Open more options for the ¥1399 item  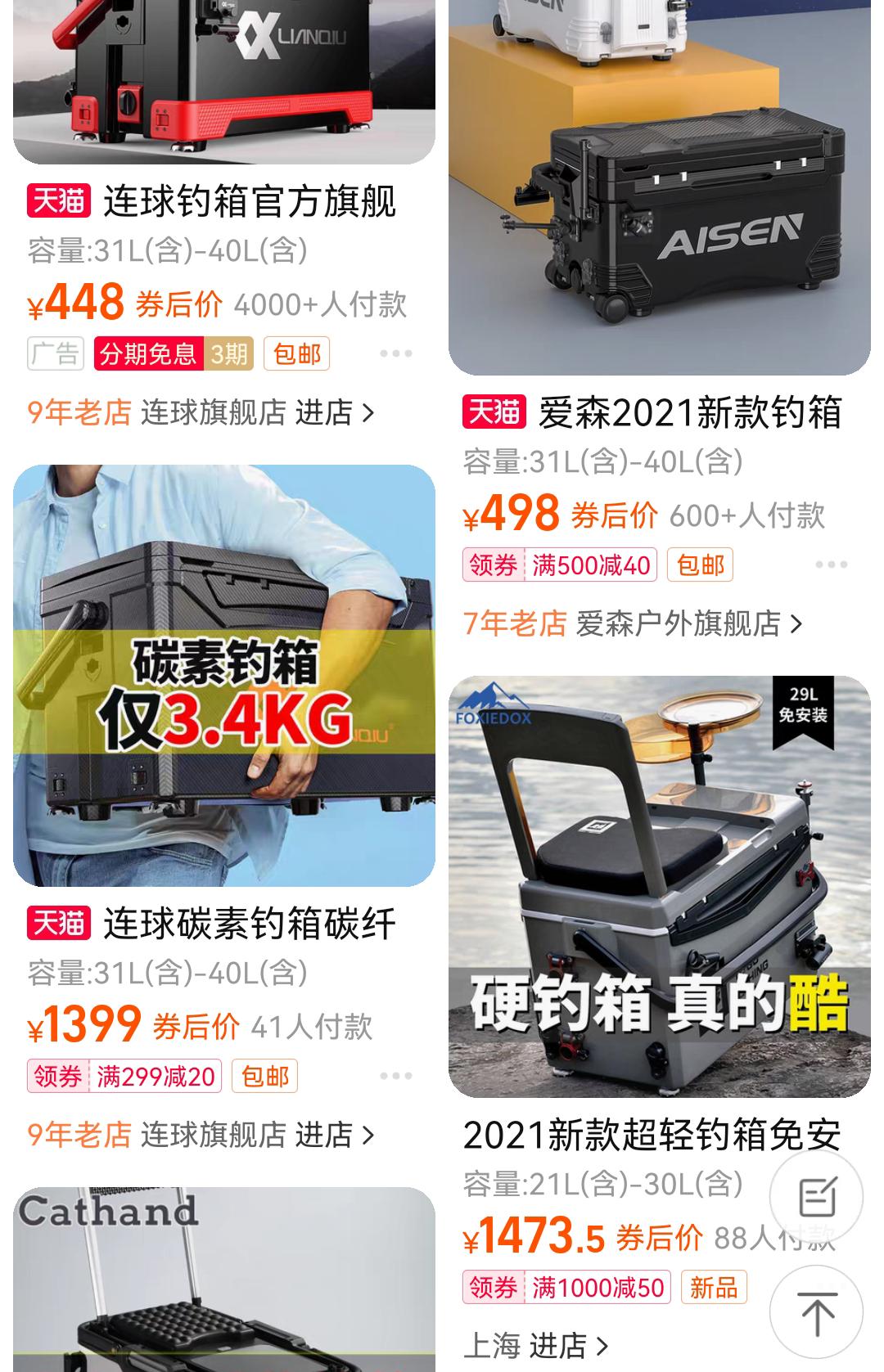396,1076
